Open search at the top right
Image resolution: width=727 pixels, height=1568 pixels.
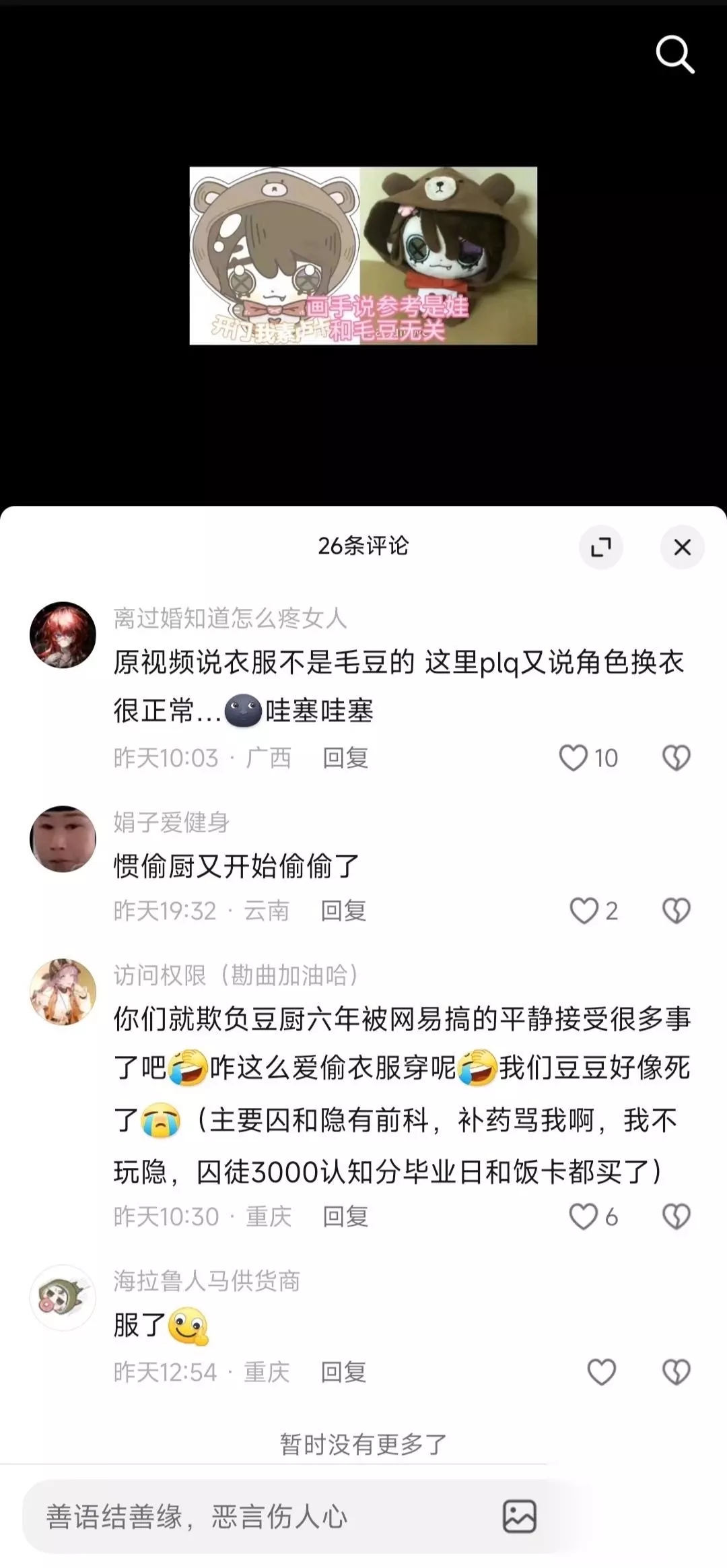click(675, 55)
